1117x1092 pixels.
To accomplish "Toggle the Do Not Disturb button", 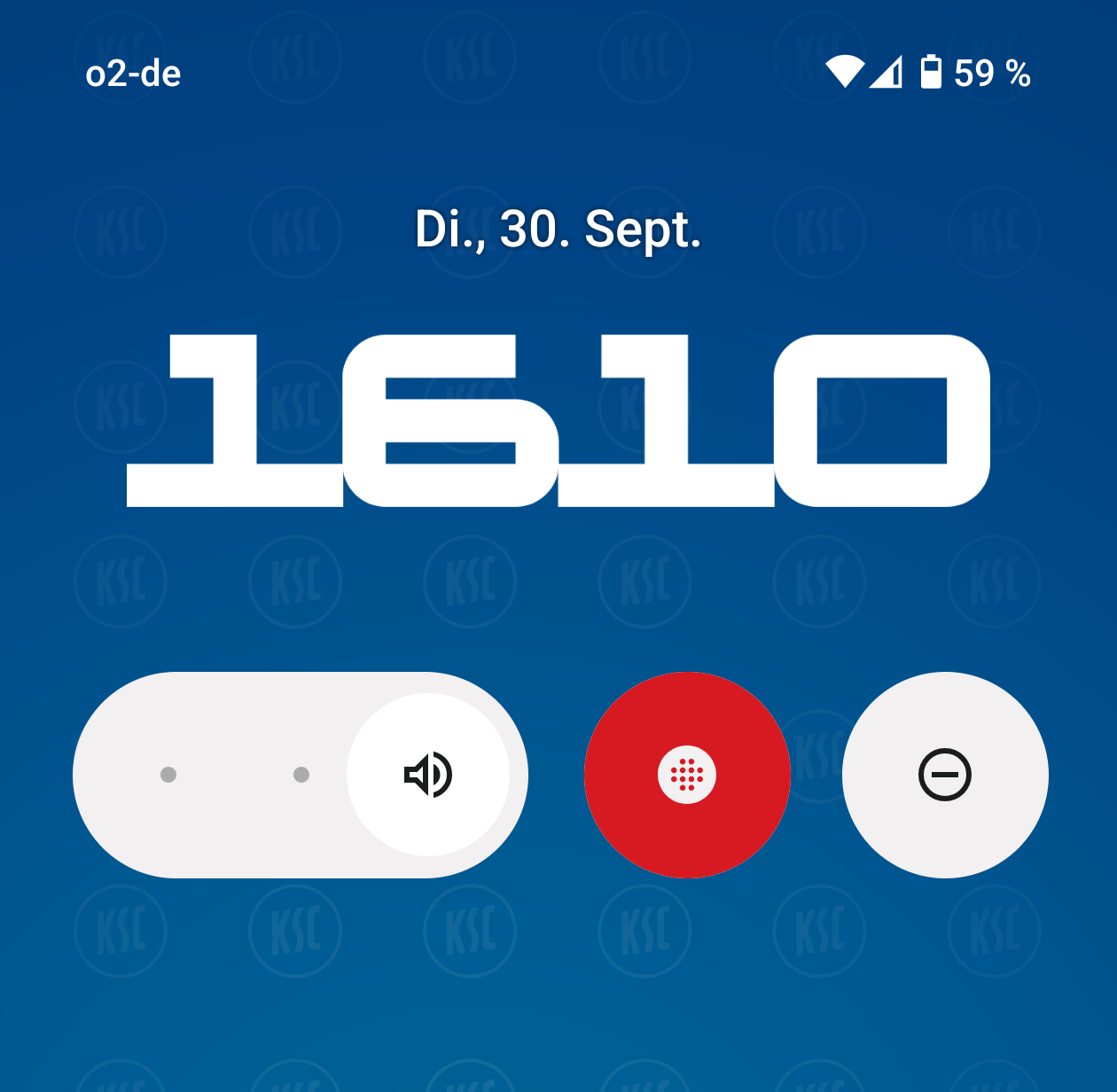I will pyautogui.click(x=945, y=775).
